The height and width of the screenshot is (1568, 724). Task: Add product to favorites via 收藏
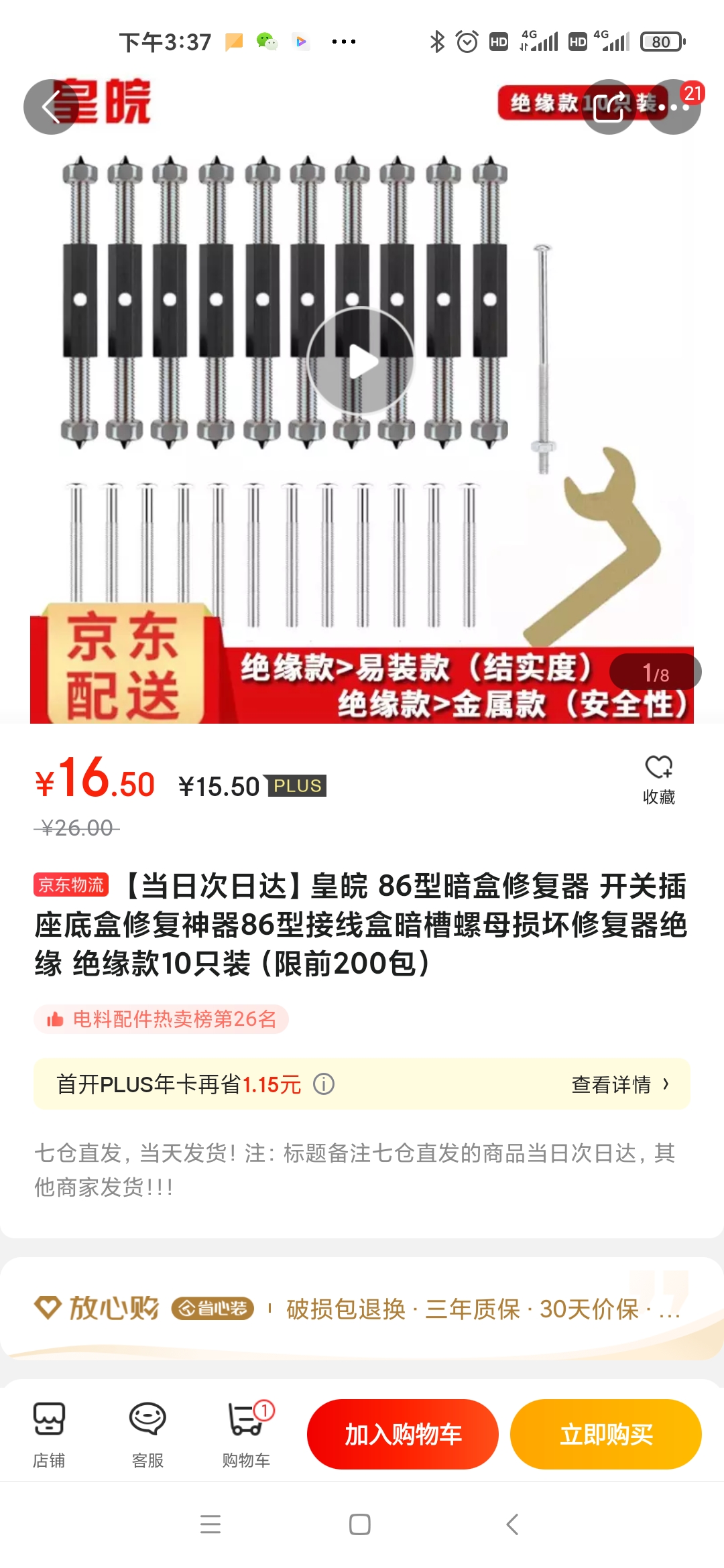point(659,780)
